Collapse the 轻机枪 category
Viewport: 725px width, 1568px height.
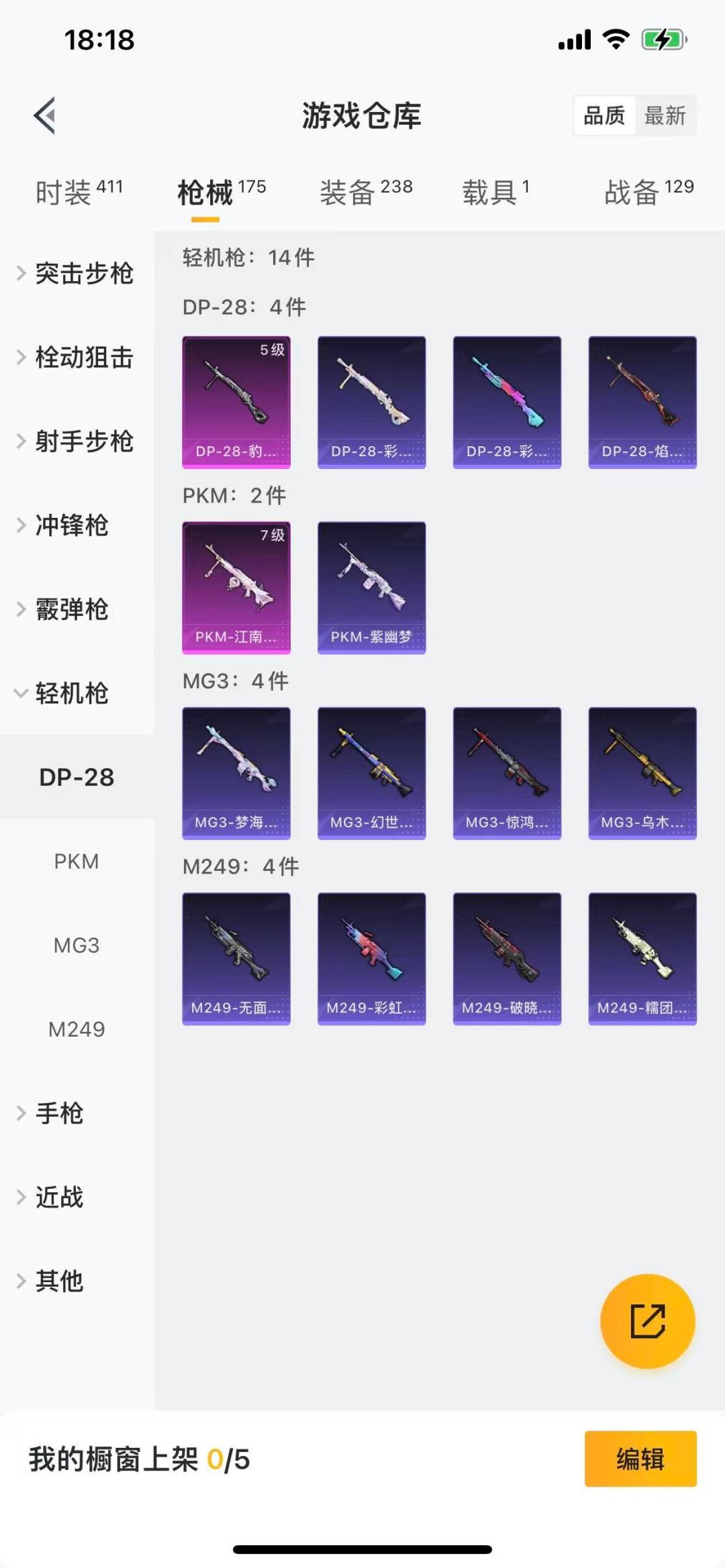[70, 693]
